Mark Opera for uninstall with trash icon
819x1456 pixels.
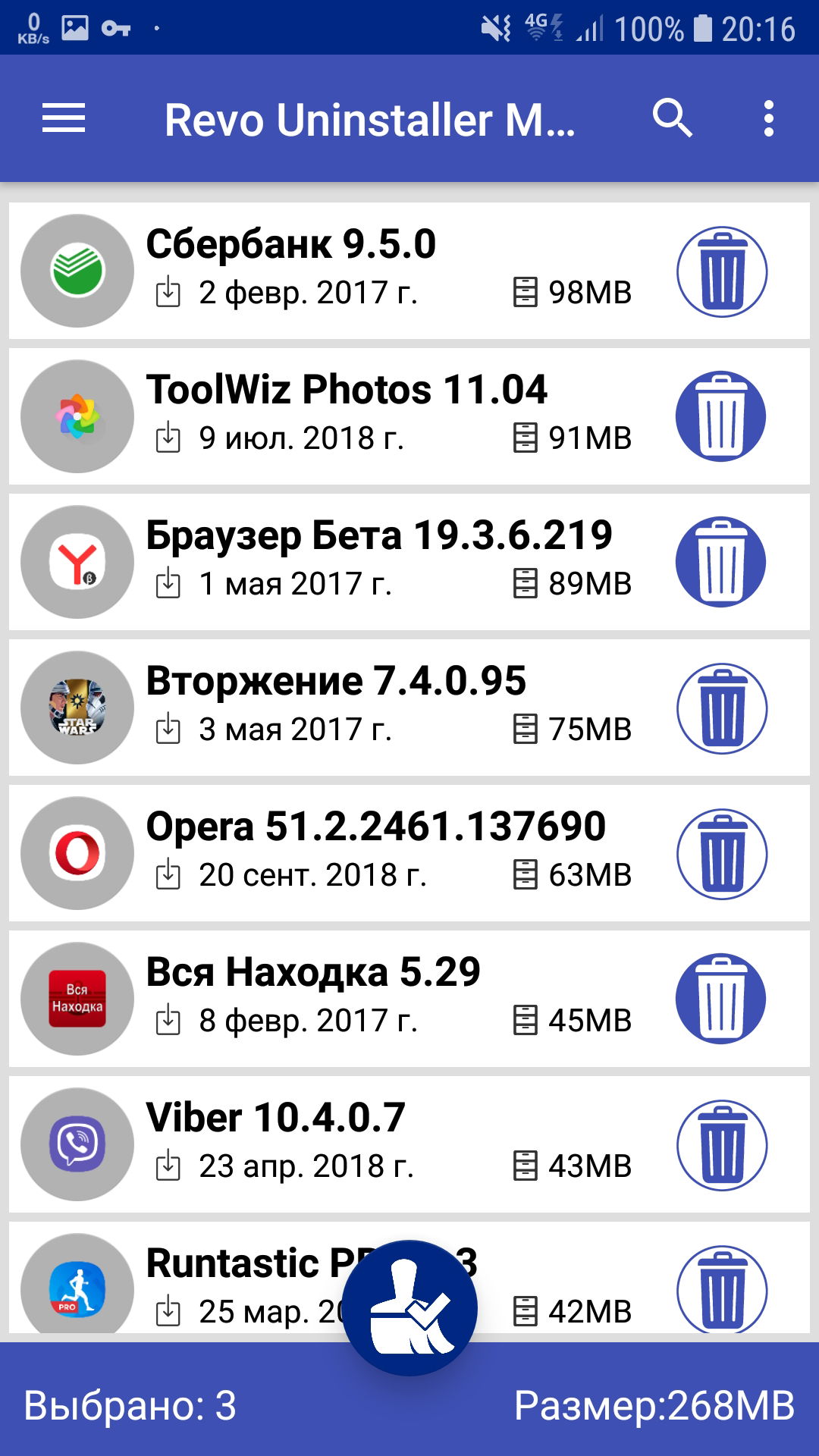(x=721, y=854)
